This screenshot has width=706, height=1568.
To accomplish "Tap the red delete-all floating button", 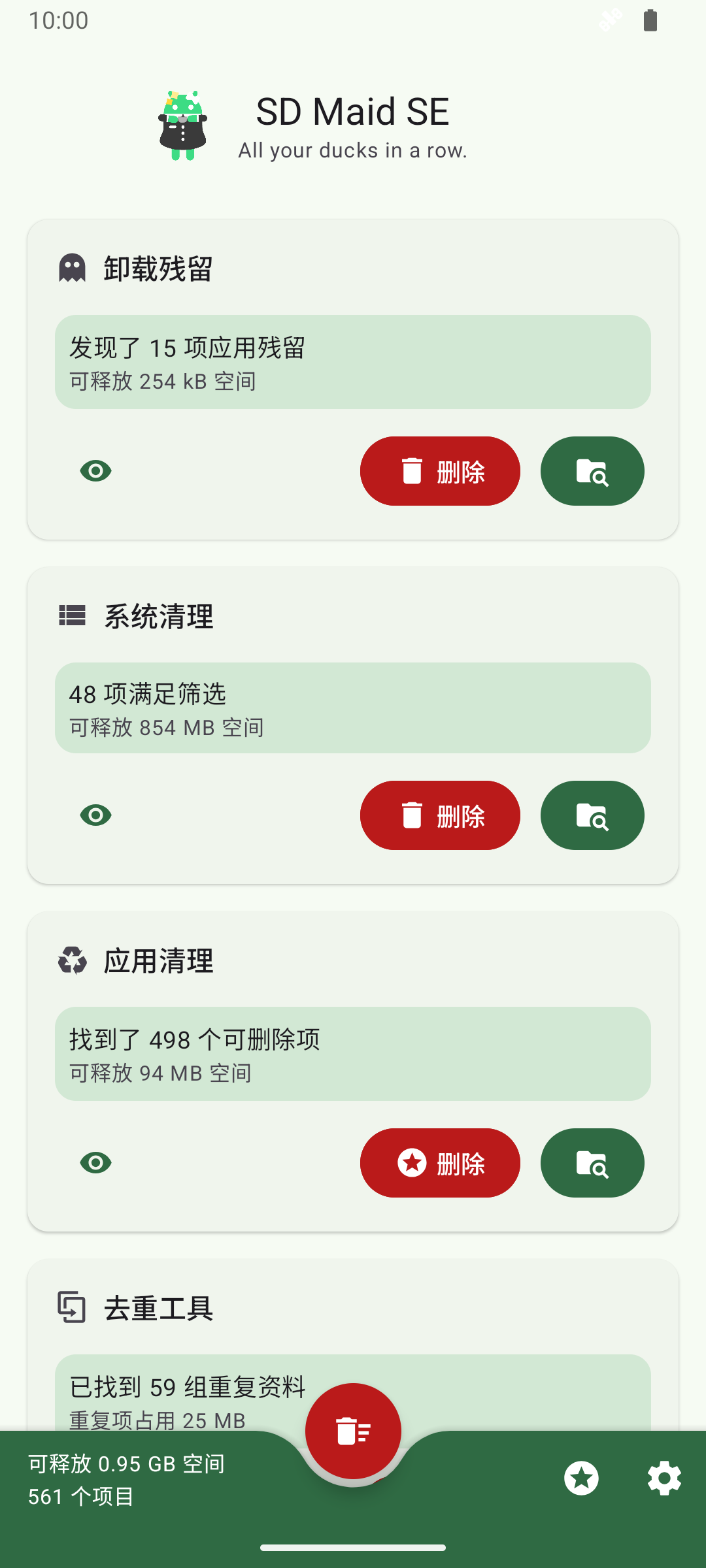I will tap(353, 1431).
